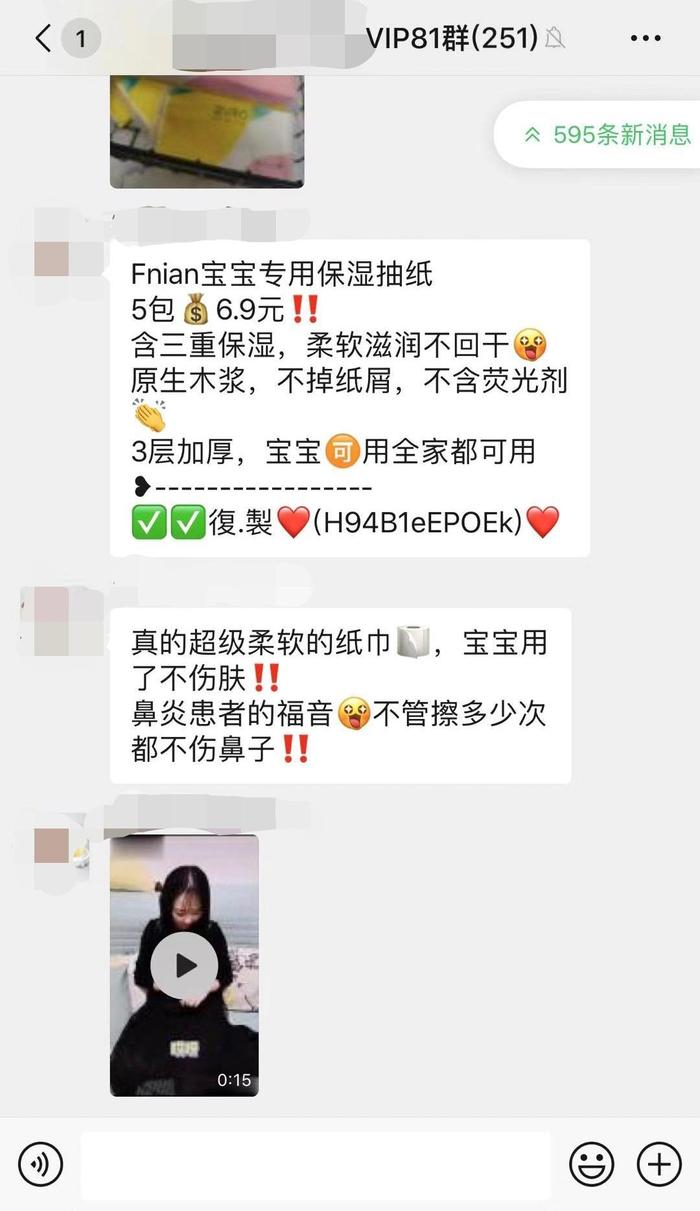The image size is (700, 1211).
Task: Go back to the chat list
Action: tap(43, 39)
